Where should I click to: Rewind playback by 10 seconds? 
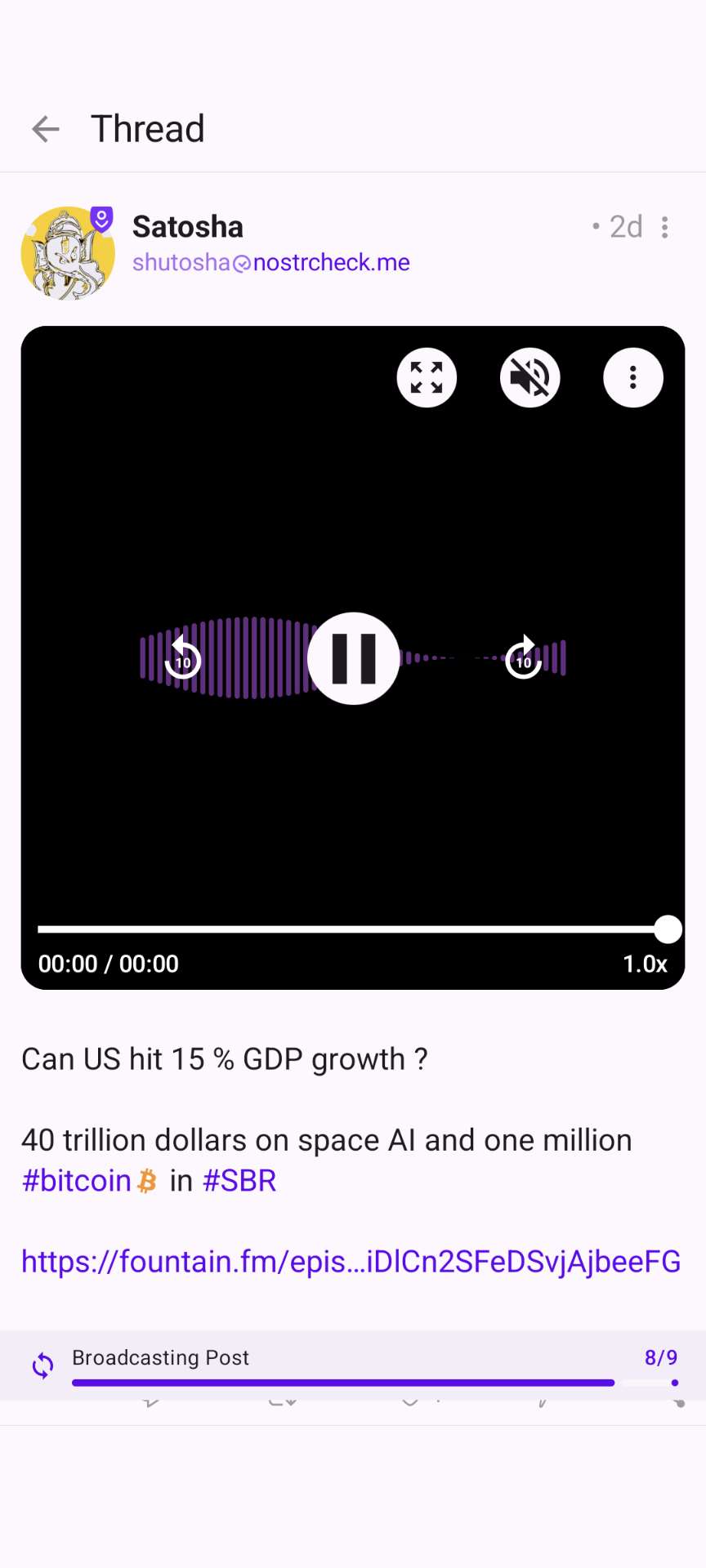(x=183, y=658)
